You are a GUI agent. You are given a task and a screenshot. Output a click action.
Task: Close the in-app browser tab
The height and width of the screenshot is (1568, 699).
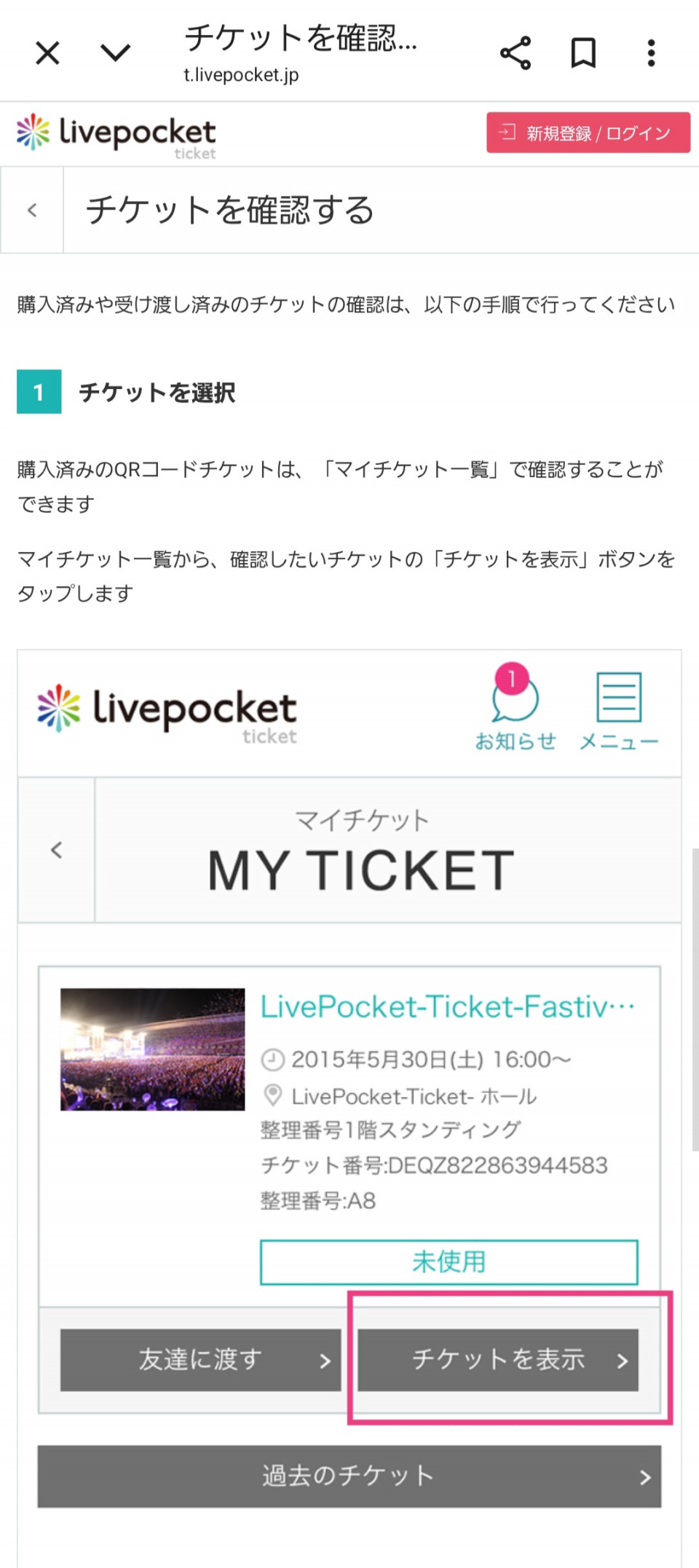click(47, 53)
